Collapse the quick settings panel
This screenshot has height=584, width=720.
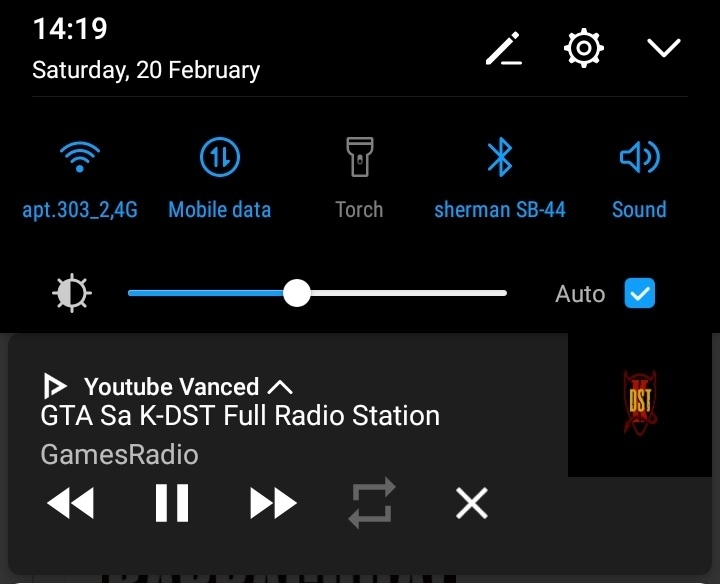tap(664, 48)
